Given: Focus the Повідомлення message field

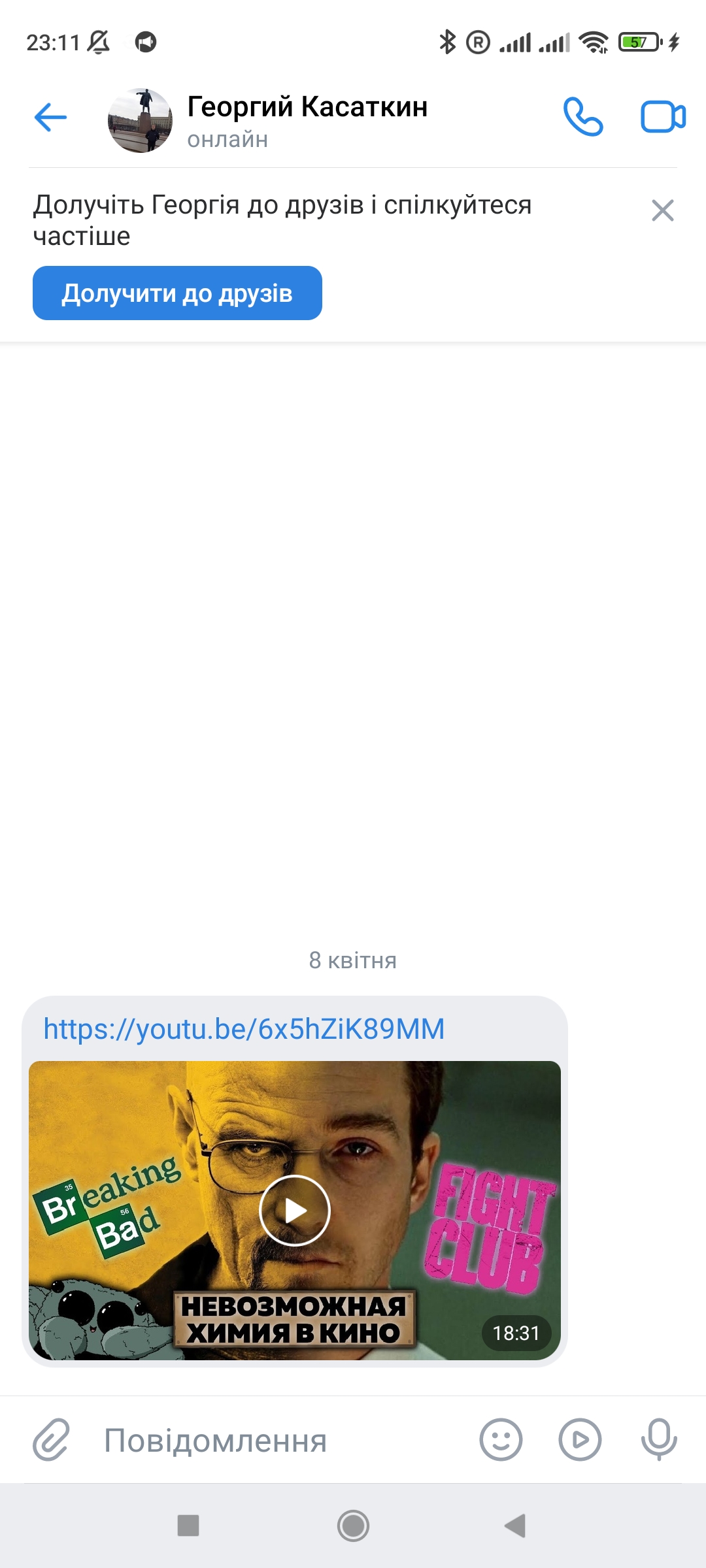Looking at the screenshot, I should [x=275, y=1440].
